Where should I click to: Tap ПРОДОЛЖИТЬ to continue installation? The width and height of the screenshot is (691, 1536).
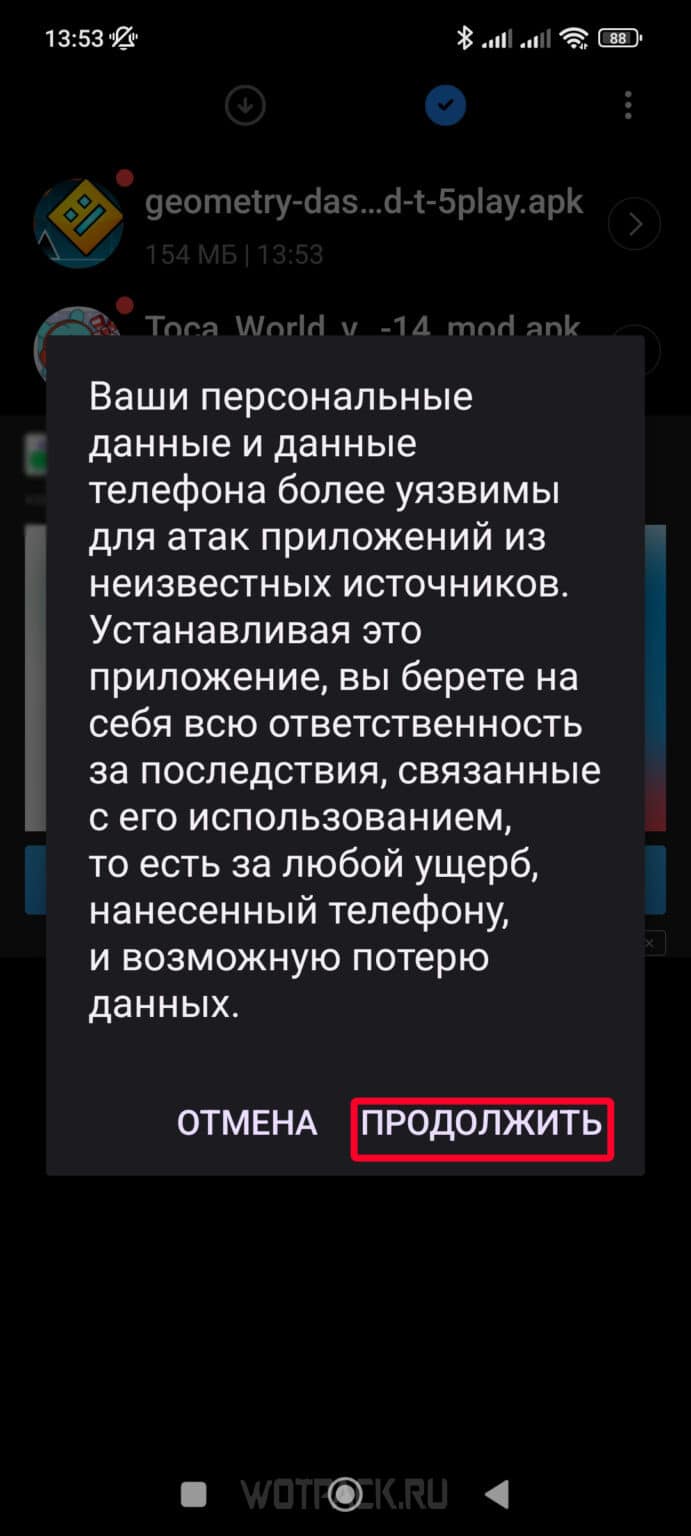point(481,1123)
